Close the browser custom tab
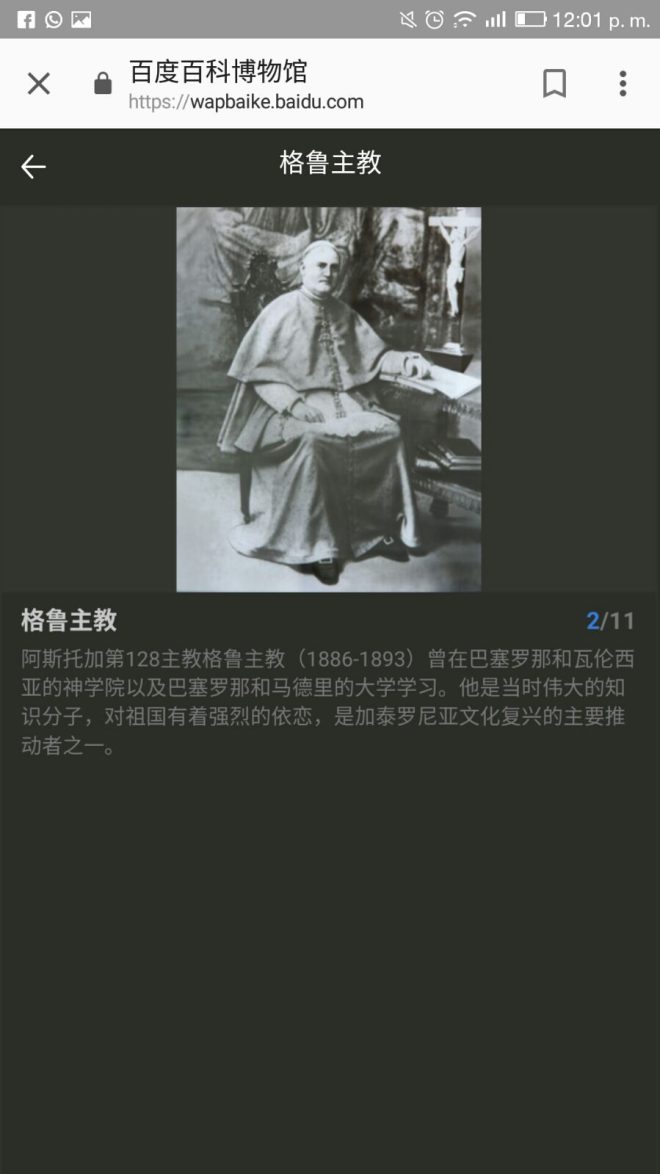 coord(38,84)
